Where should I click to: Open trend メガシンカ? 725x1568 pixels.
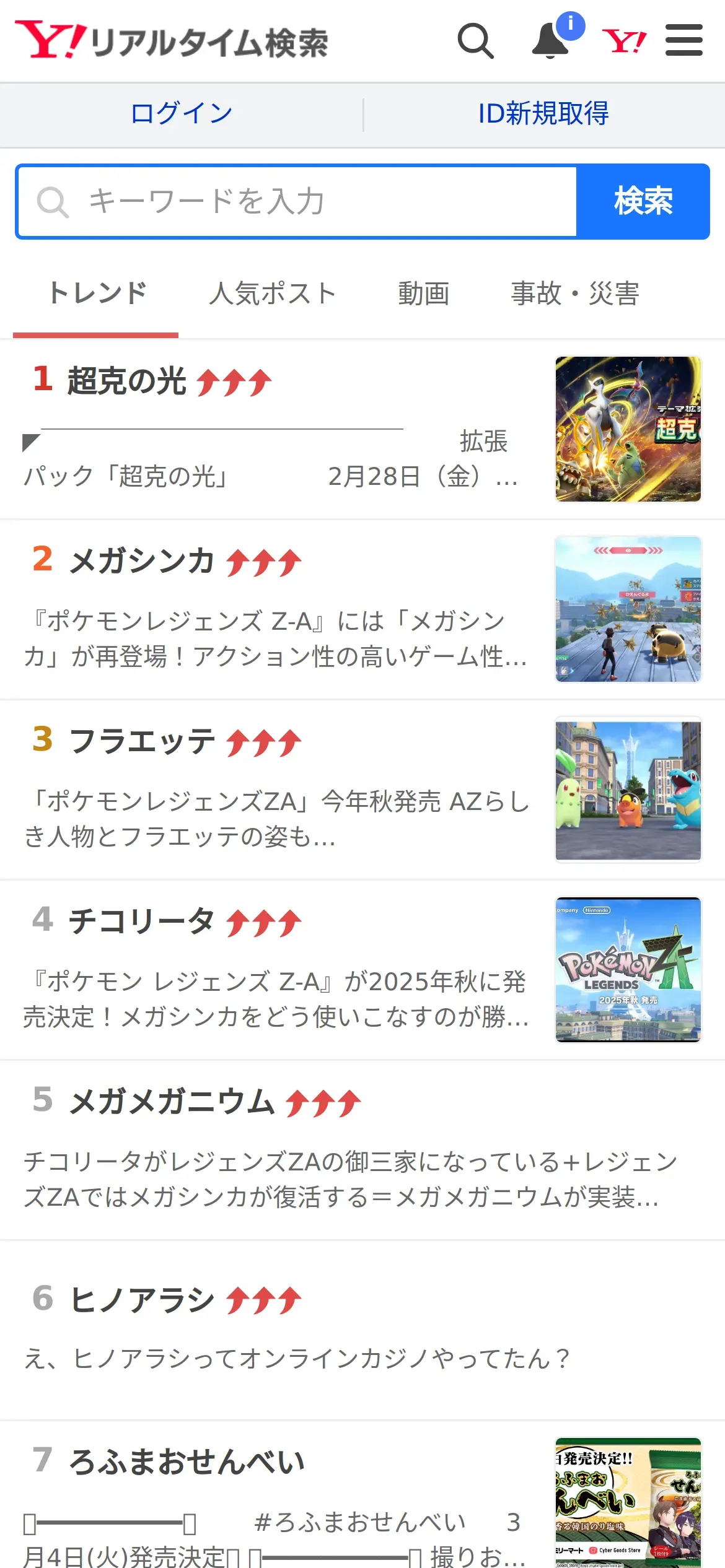click(141, 561)
